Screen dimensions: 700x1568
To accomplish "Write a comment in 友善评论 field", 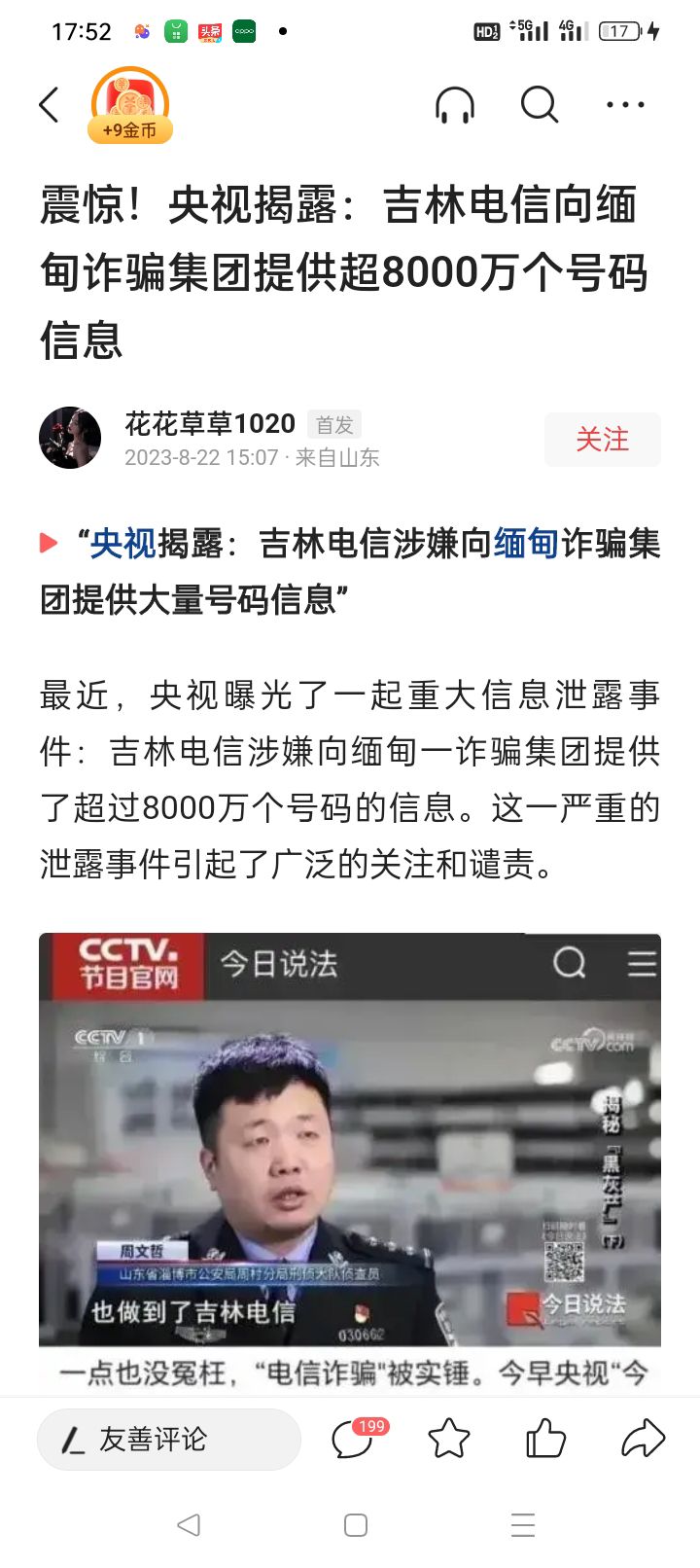I will [x=169, y=1439].
